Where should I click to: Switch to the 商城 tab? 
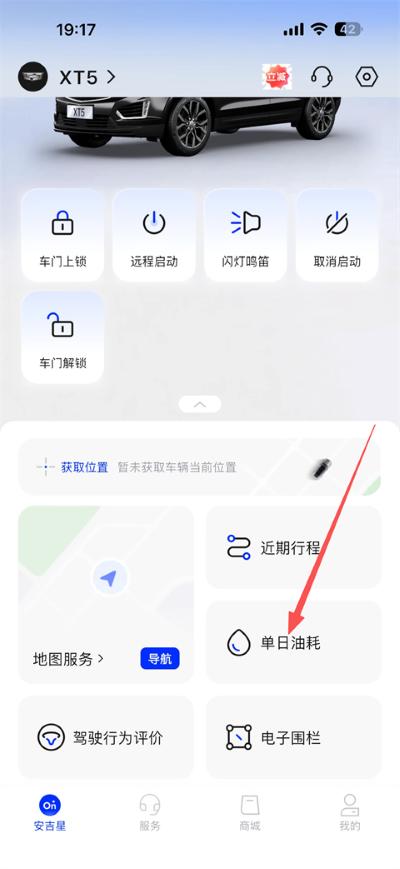[250, 812]
